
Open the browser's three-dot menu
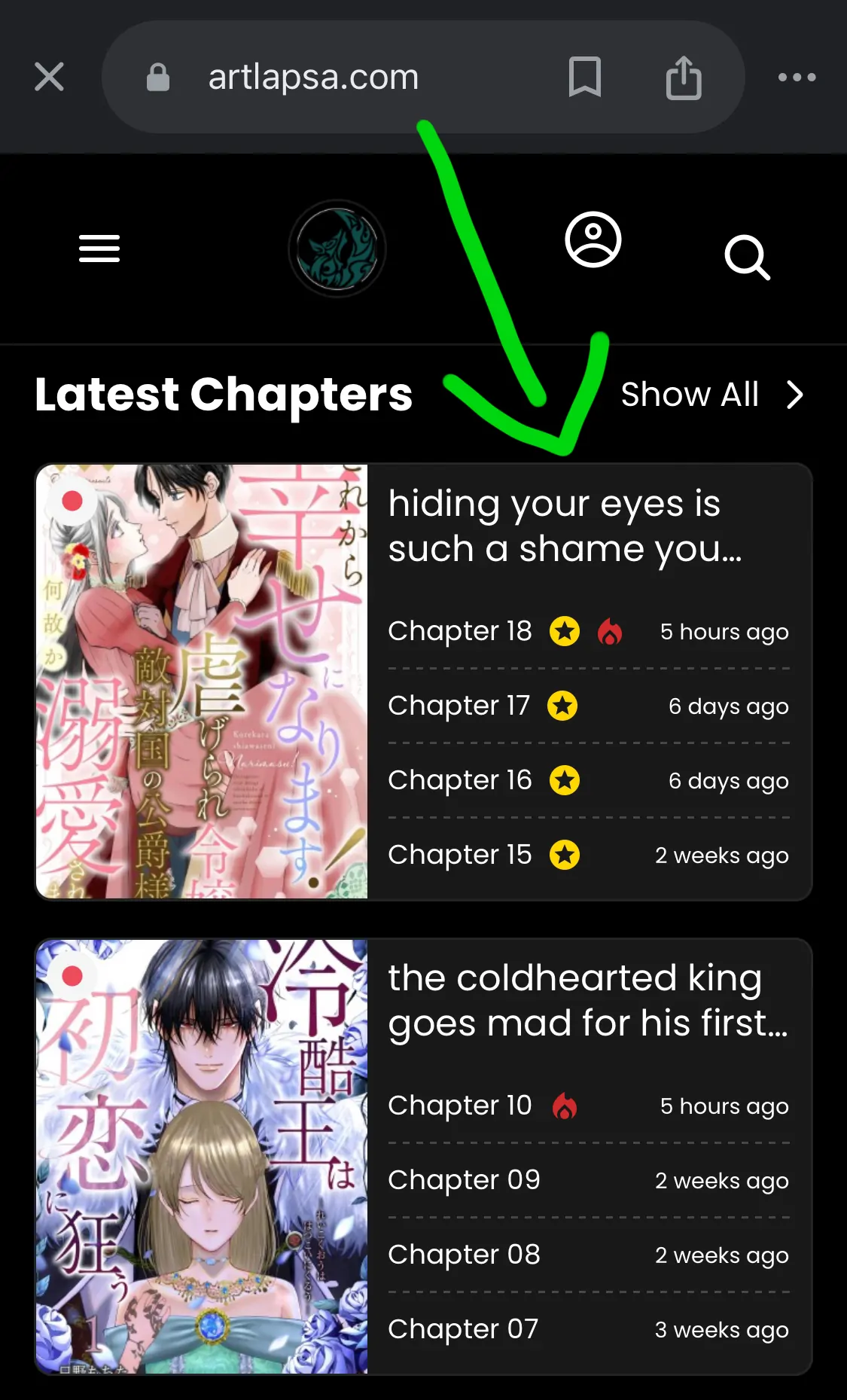coord(797,77)
